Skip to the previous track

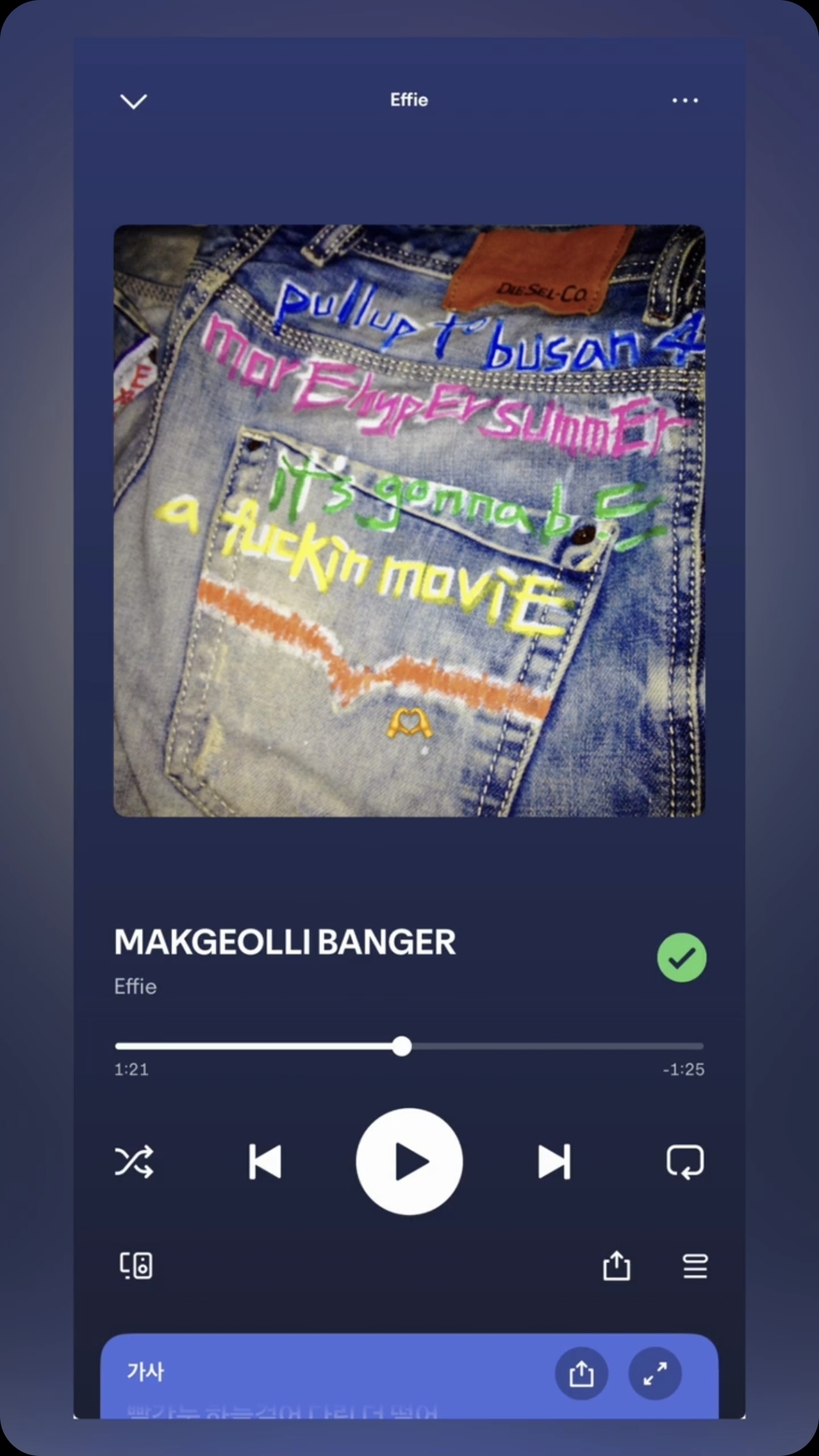pyautogui.click(x=265, y=1161)
